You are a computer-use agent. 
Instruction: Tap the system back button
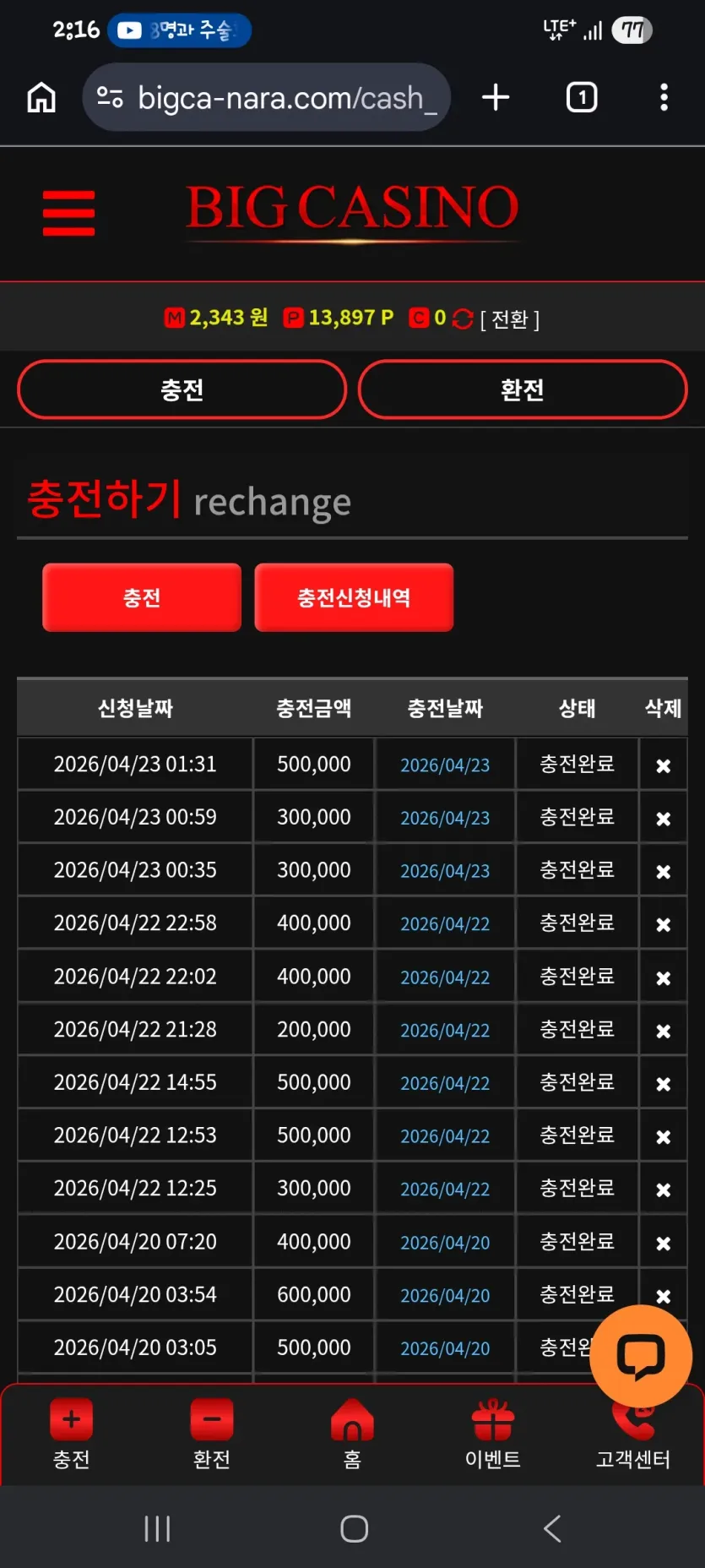click(552, 1528)
